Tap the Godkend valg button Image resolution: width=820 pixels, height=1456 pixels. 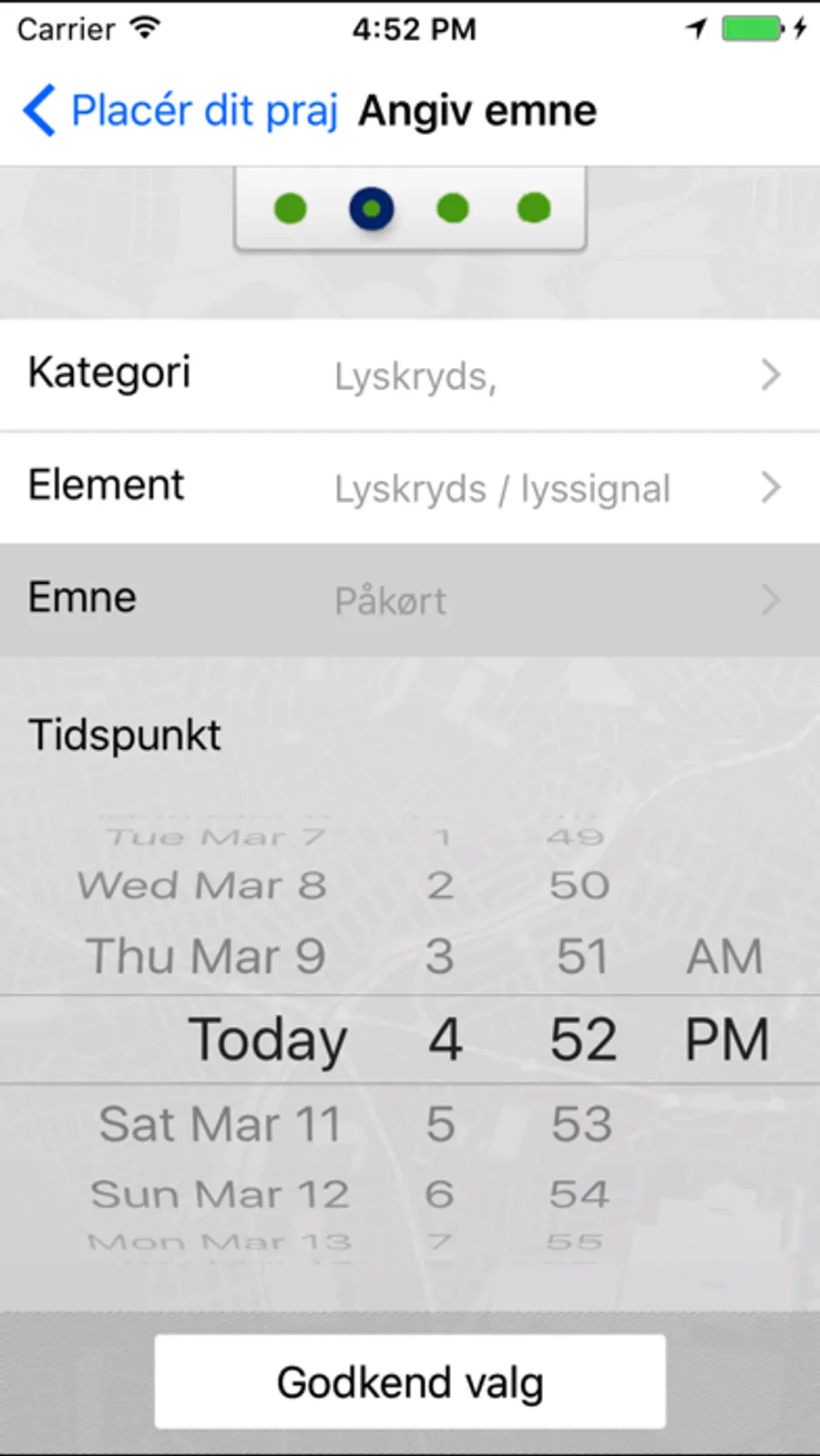[410, 1381]
